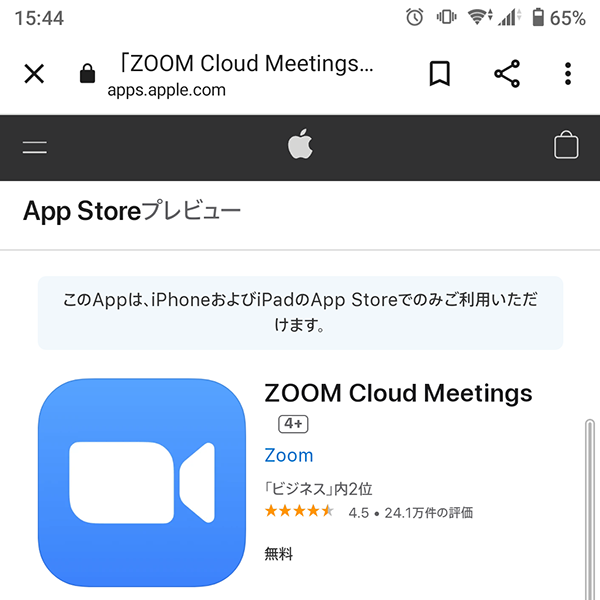Share this page link
The width and height of the screenshot is (600, 600).
coord(508,73)
